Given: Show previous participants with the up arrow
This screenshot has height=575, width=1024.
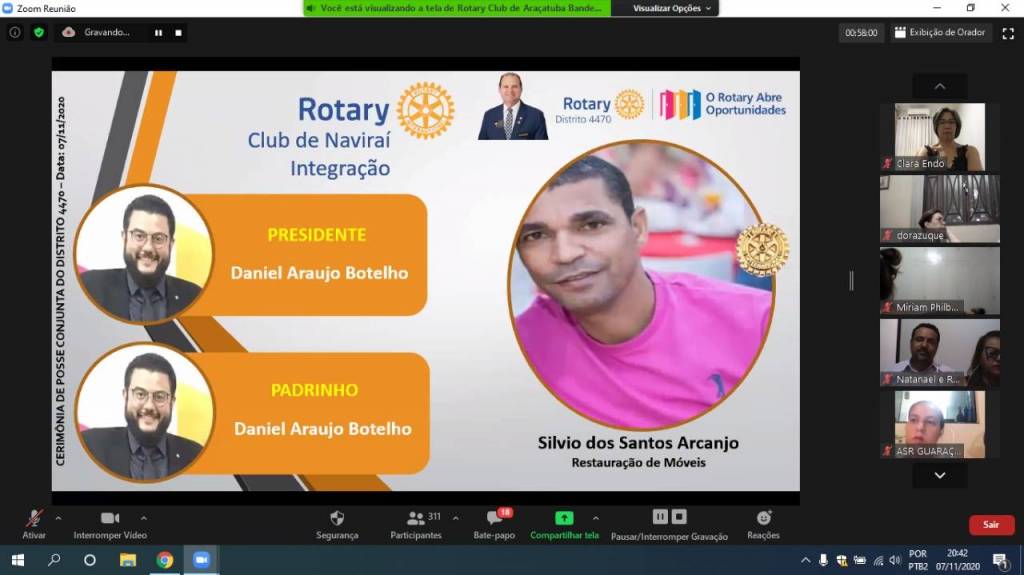Looking at the screenshot, I should point(939,87).
